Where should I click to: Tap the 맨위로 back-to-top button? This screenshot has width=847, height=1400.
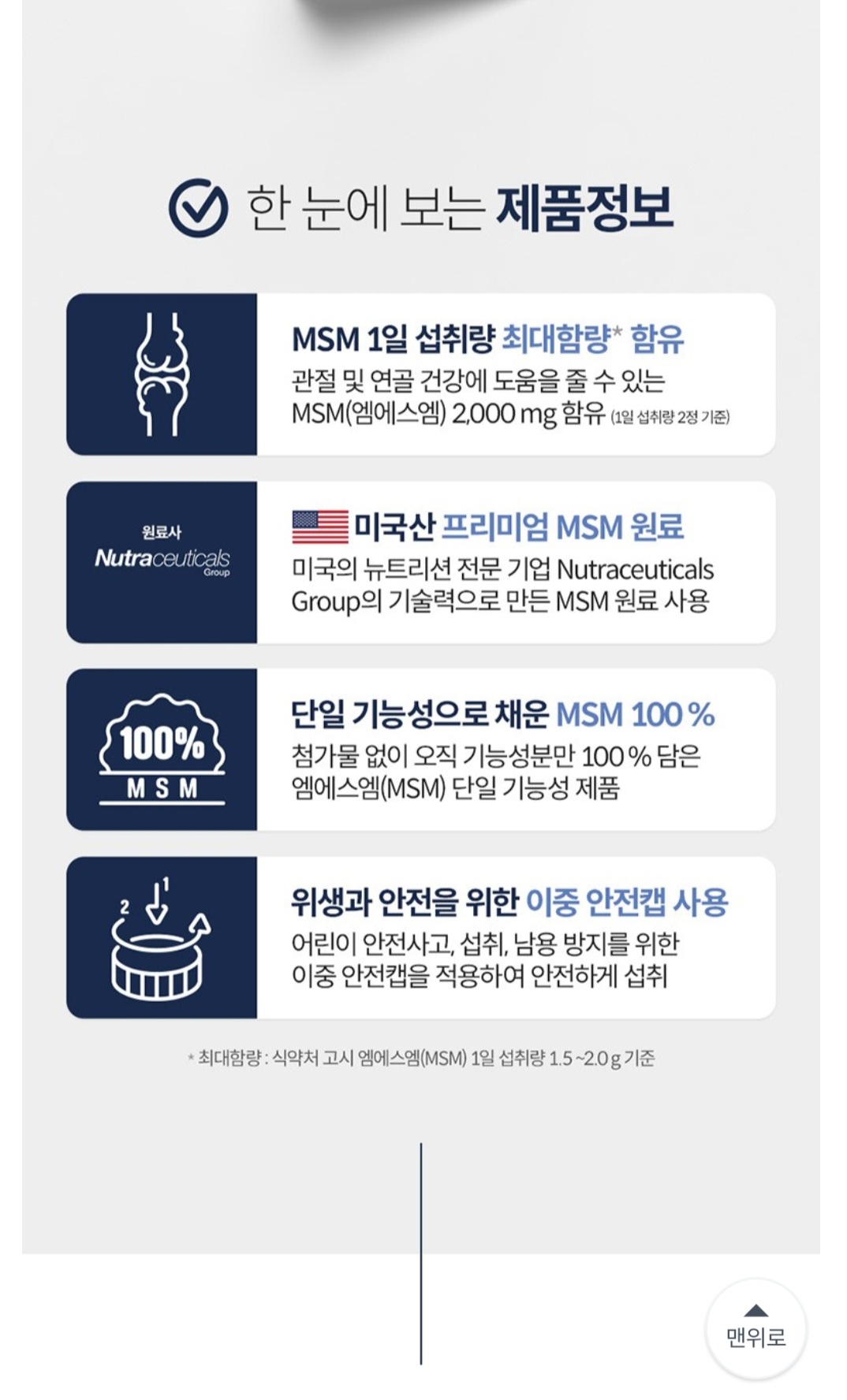click(756, 1328)
